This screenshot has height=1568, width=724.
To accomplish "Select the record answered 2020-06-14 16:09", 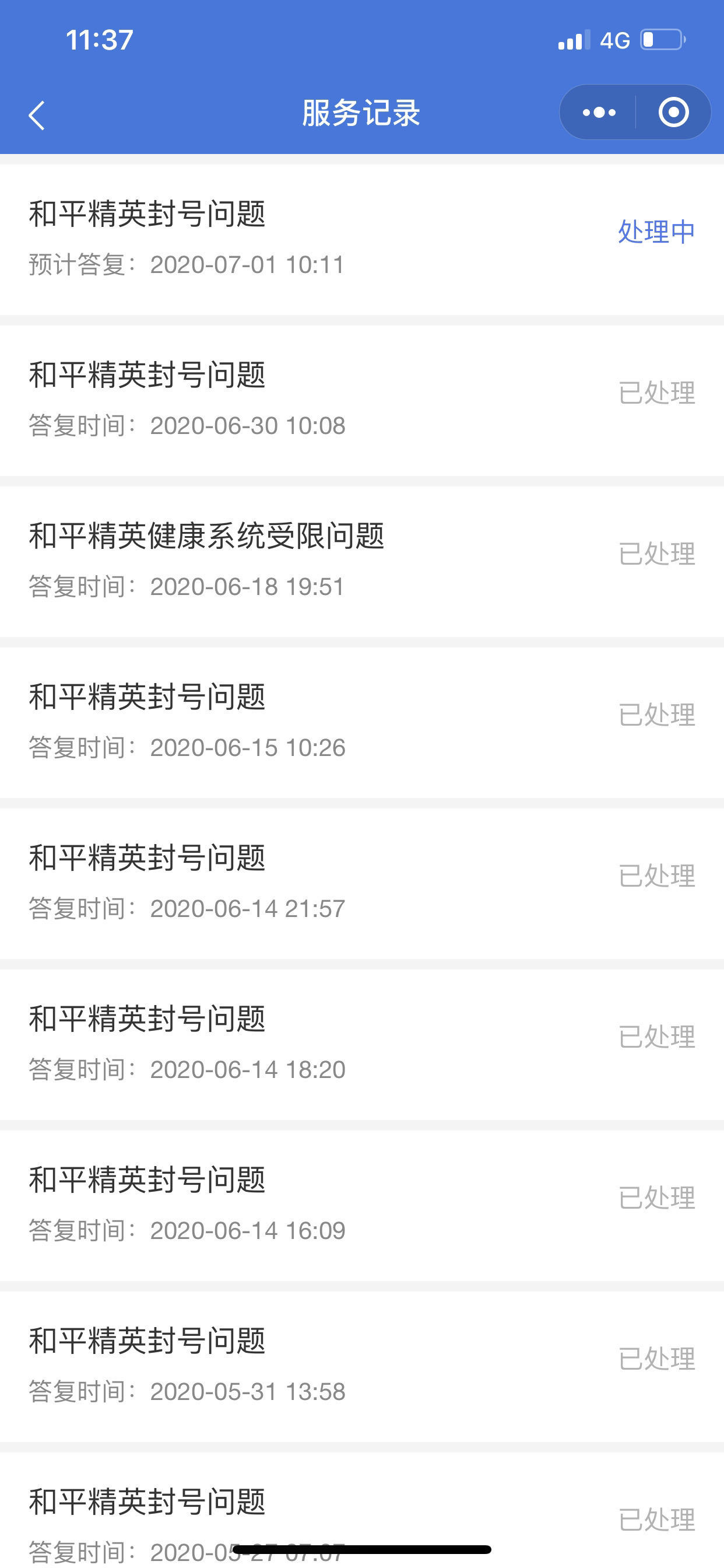I will pos(361,1205).
